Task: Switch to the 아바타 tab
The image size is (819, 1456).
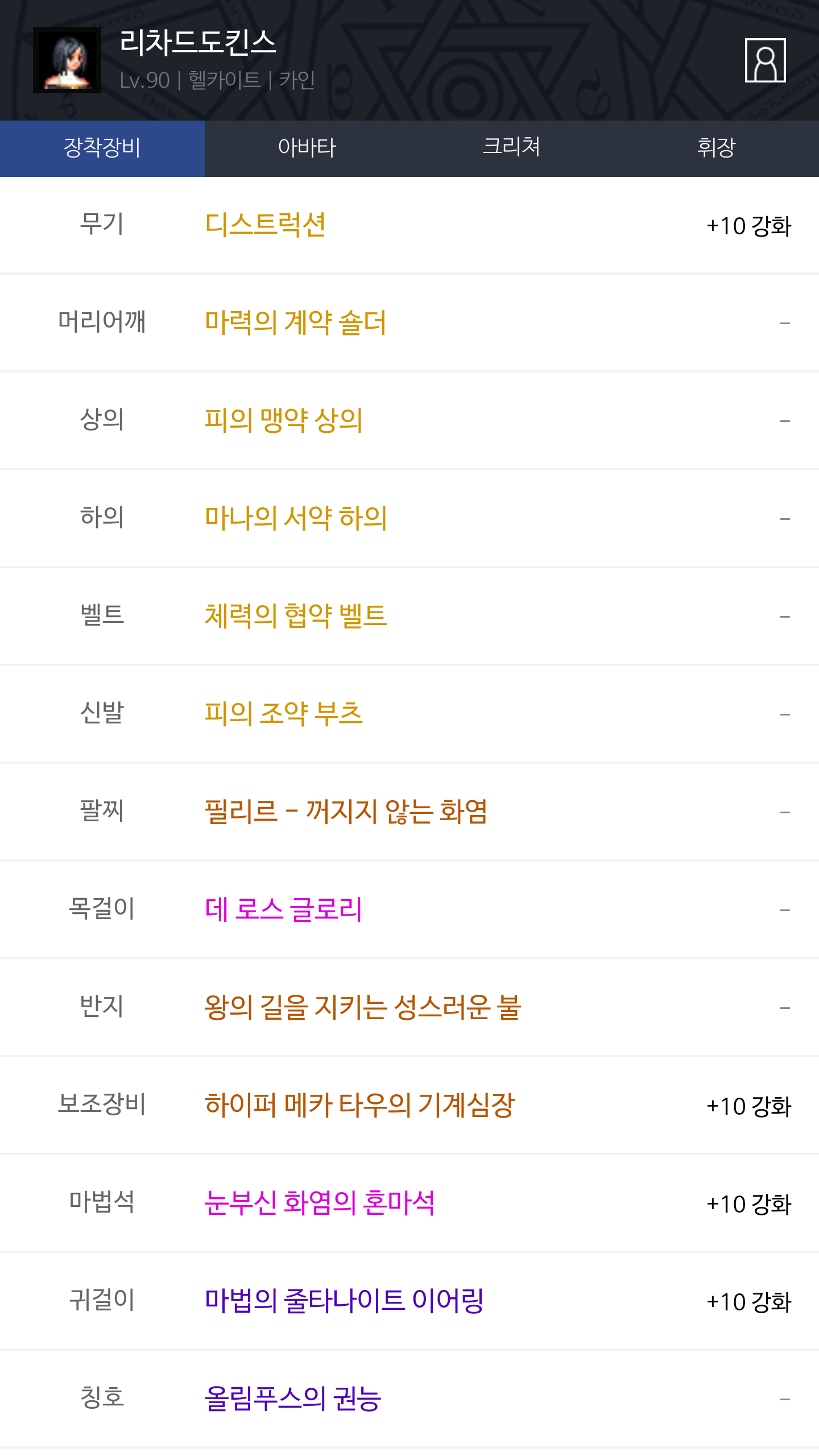Action: [x=307, y=148]
